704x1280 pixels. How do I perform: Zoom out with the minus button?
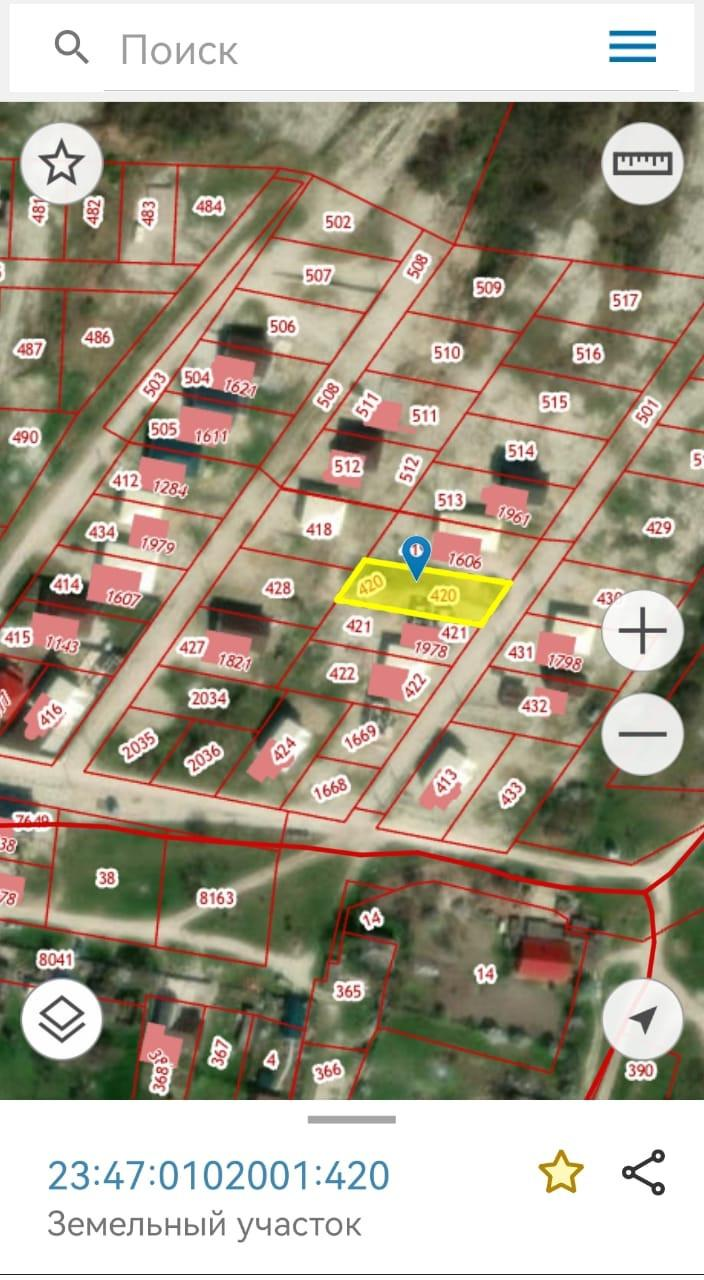coord(642,734)
